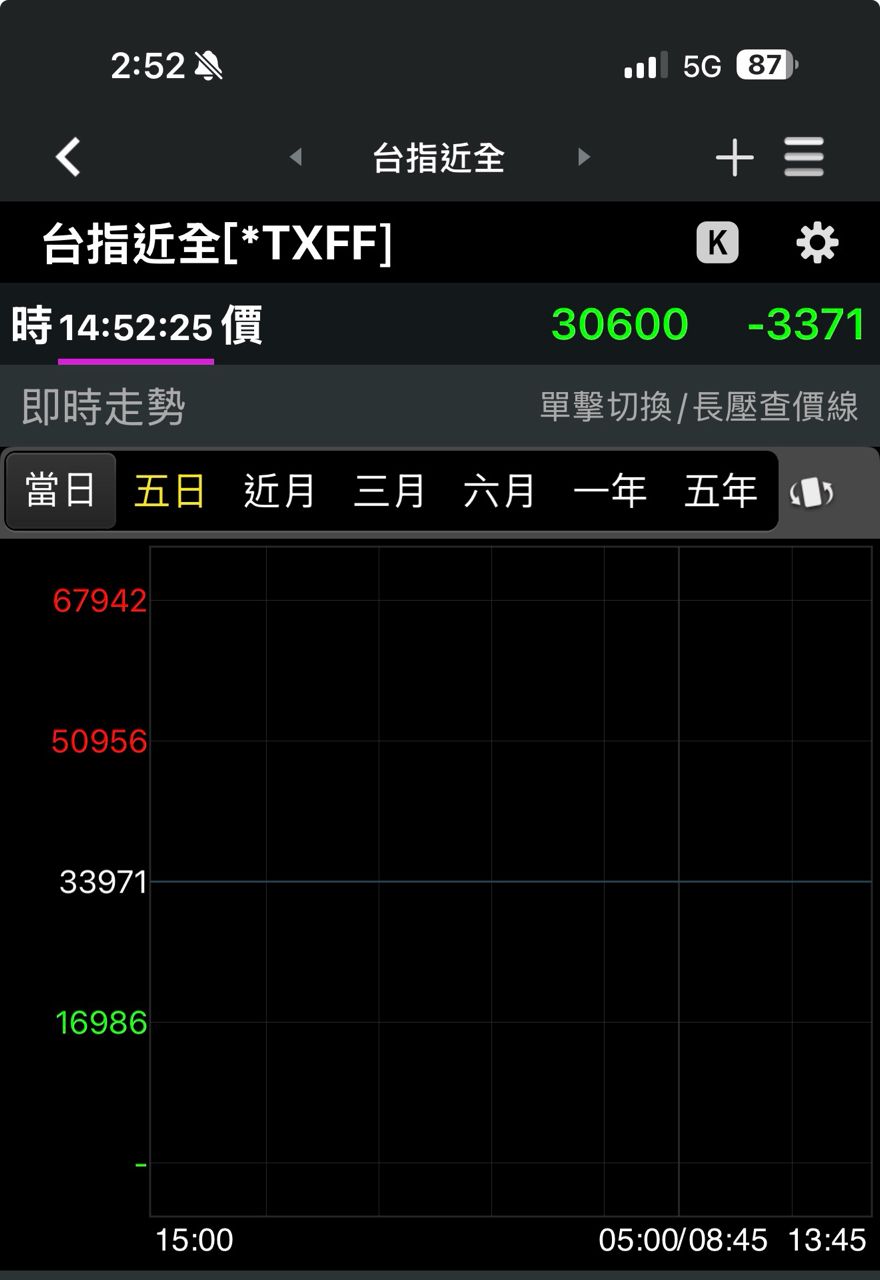Display the 一年 chart range

[x=610, y=491]
